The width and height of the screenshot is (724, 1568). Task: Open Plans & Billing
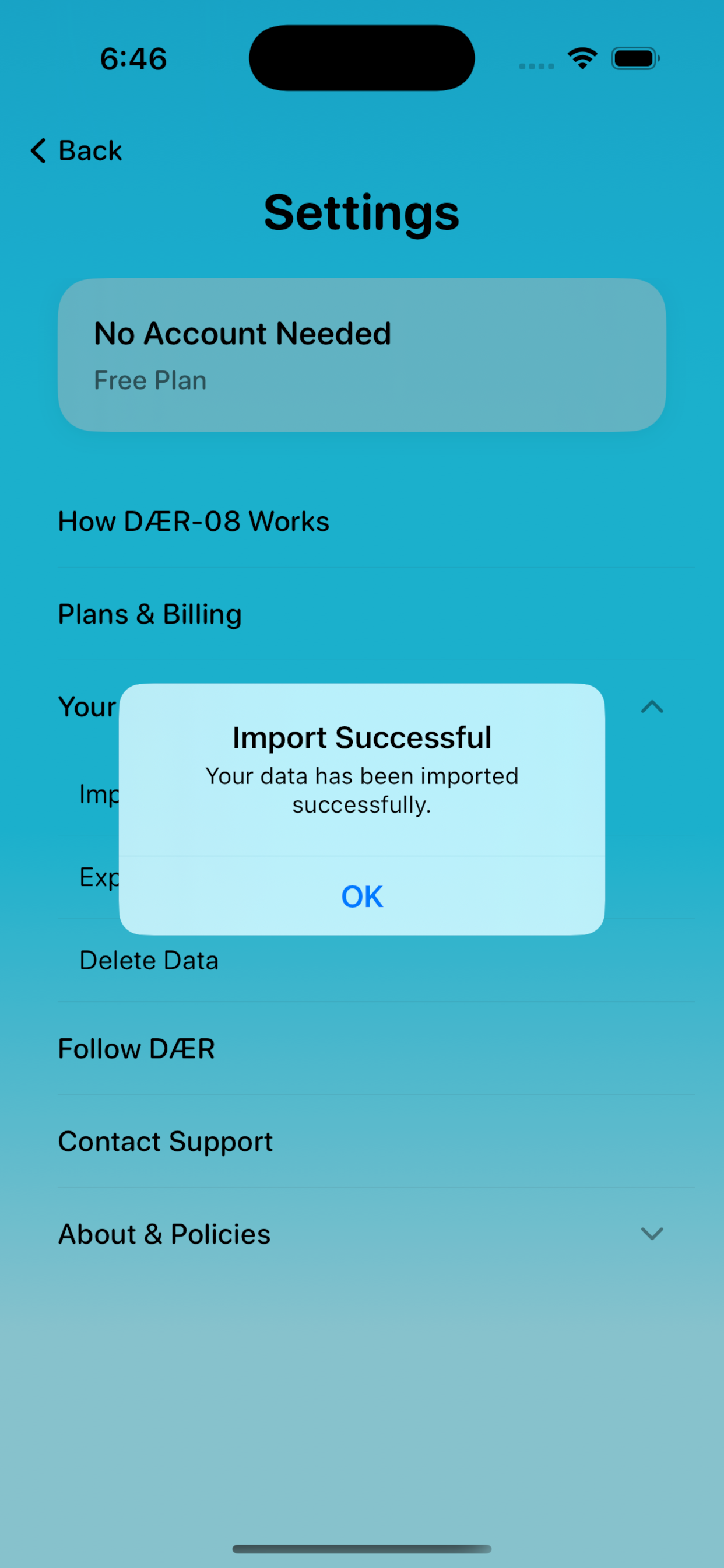click(376, 614)
